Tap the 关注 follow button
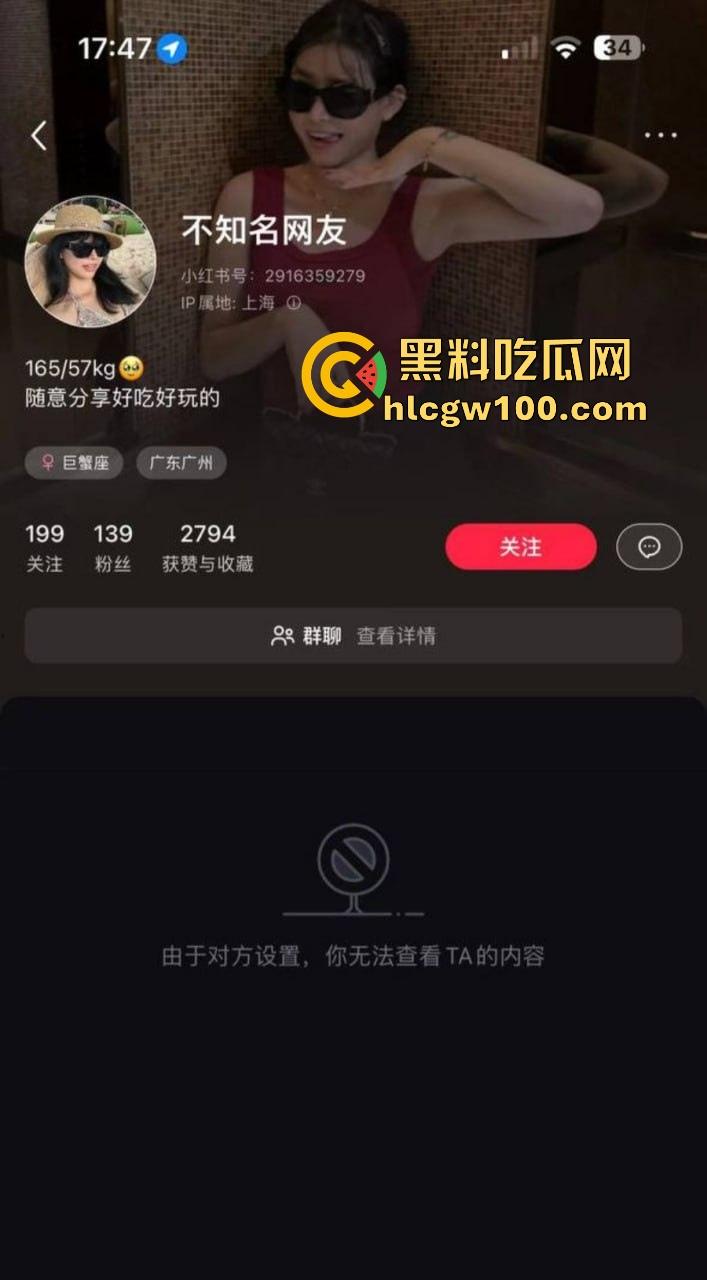 [x=520, y=547]
